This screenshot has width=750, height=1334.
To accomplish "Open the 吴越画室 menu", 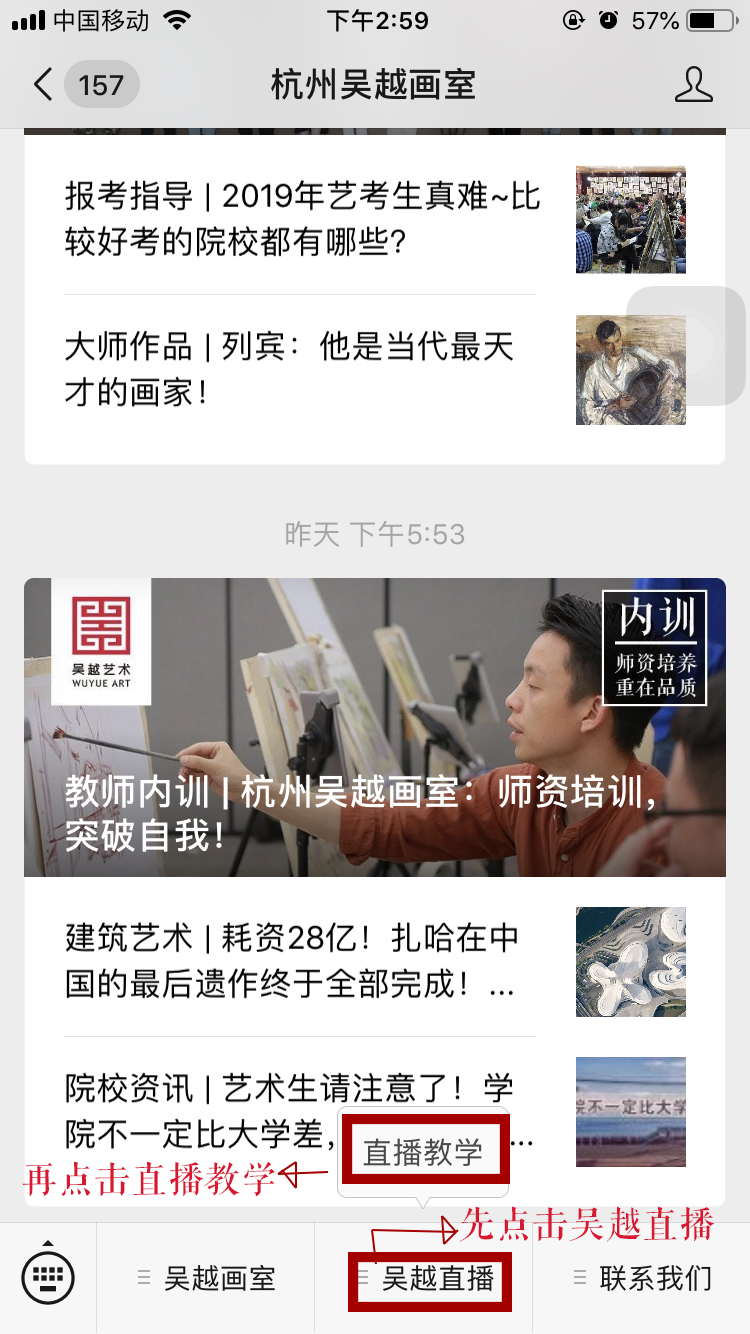I will point(206,1278).
